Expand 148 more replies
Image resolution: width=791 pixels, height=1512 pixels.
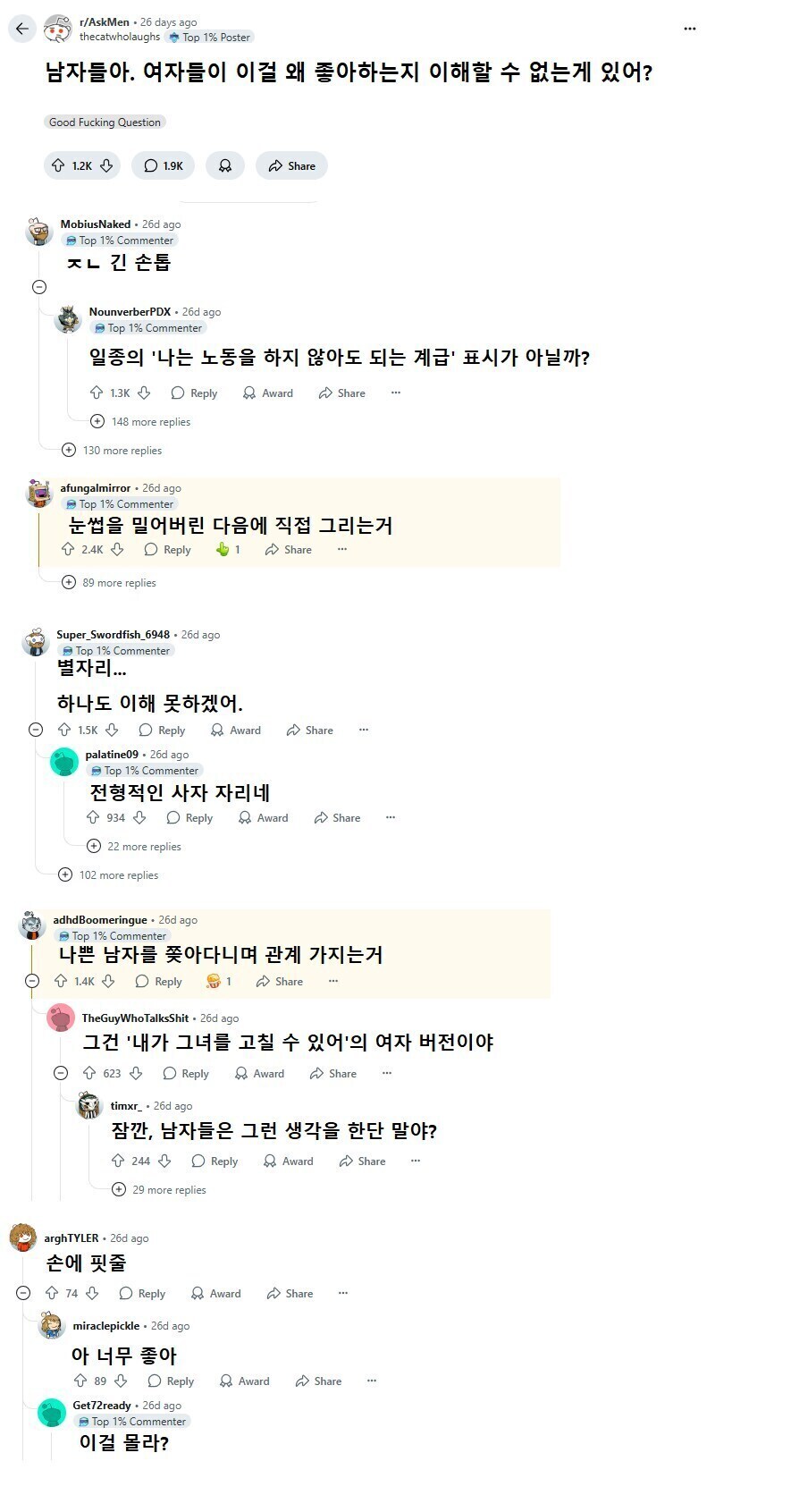coord(141,422)
